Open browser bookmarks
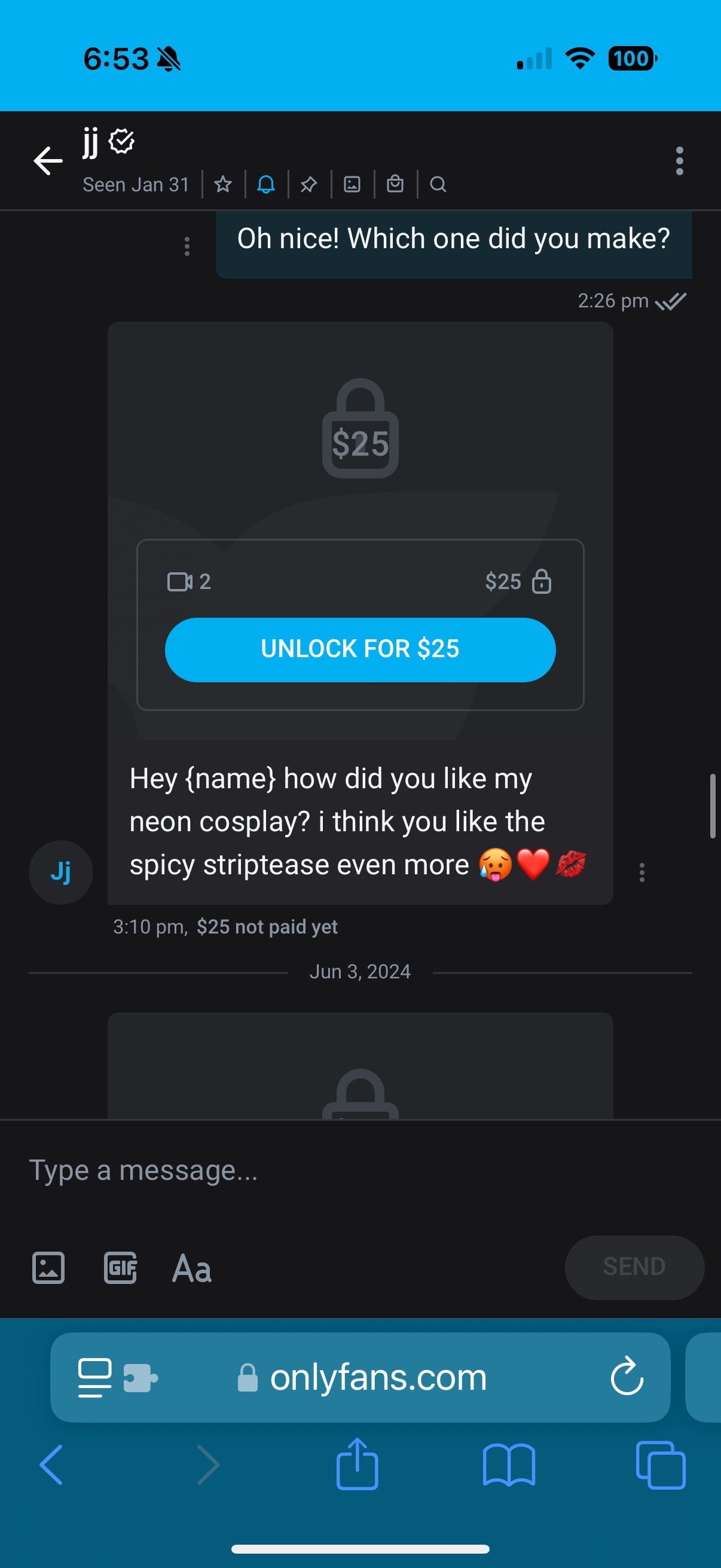This screenshot has width=721, height=1568. point(509,1465)
